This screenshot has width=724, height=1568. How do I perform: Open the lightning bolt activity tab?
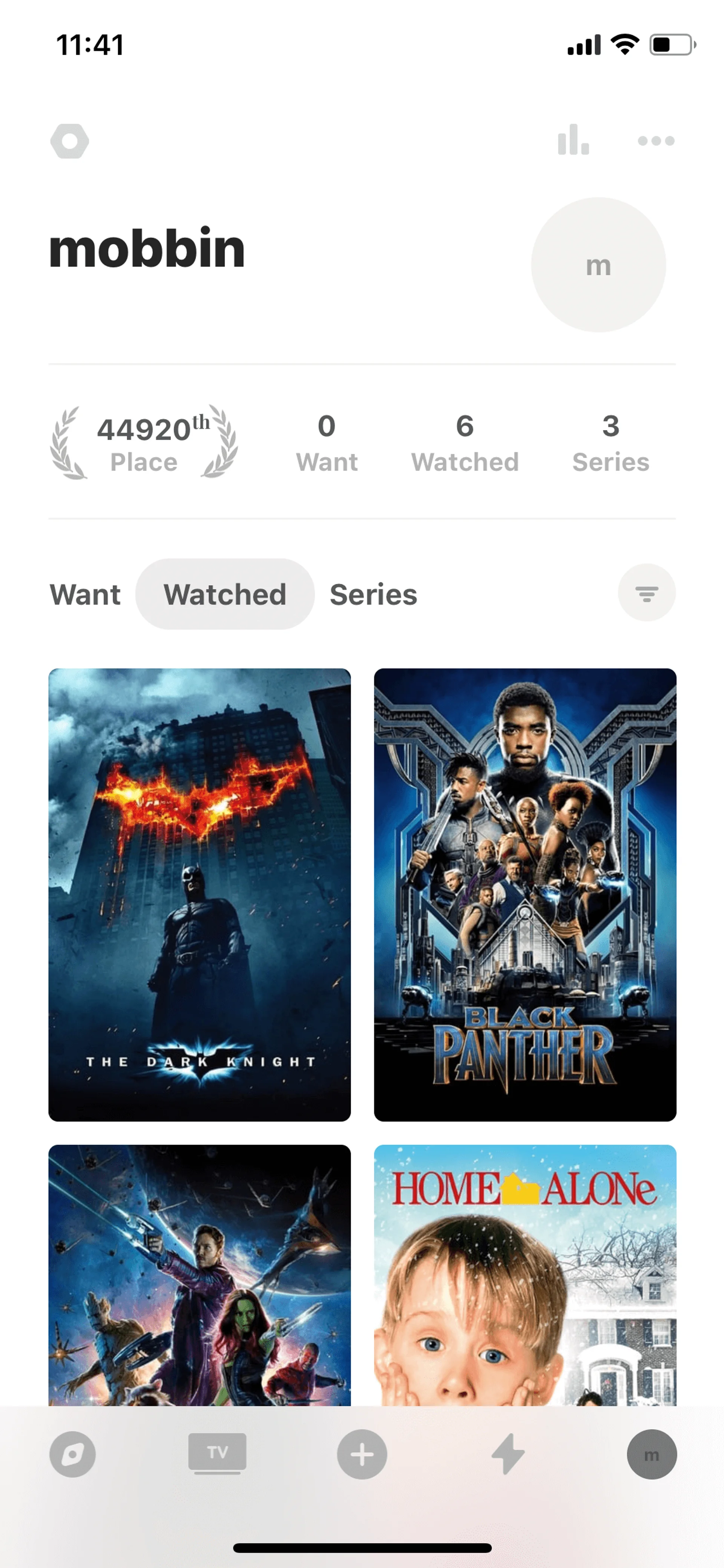[508, 1454]
